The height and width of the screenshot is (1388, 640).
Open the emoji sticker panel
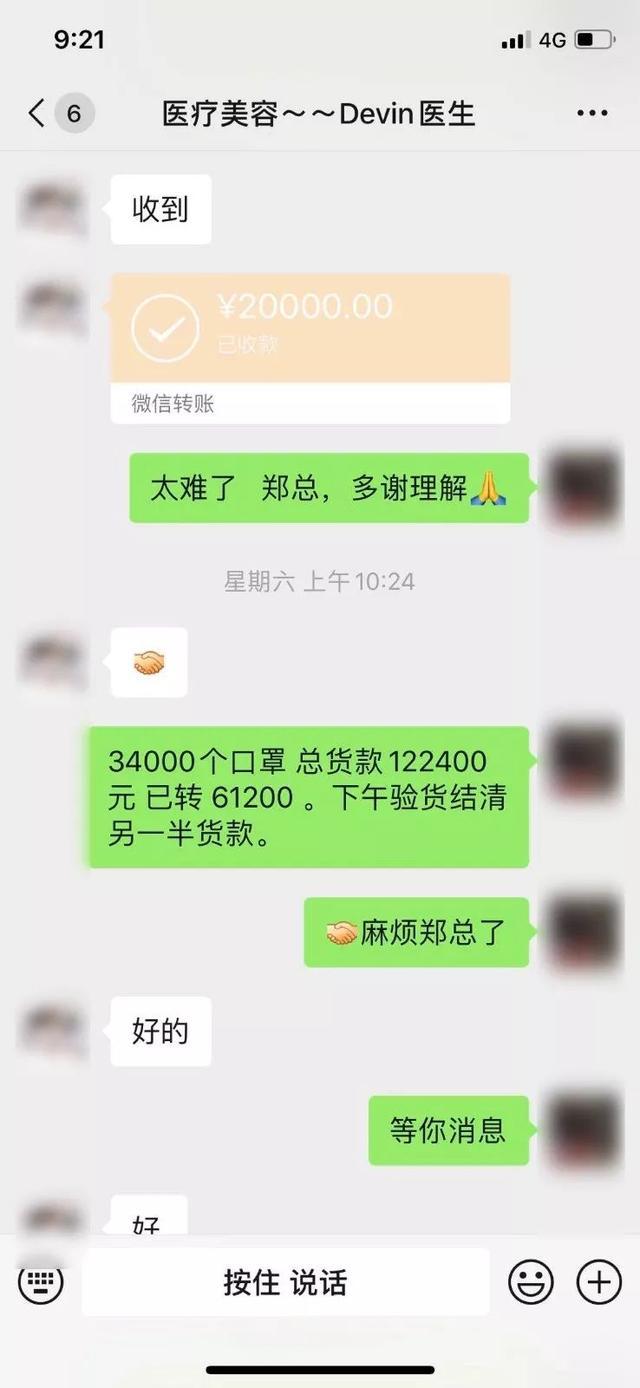tap(531, 1282)
